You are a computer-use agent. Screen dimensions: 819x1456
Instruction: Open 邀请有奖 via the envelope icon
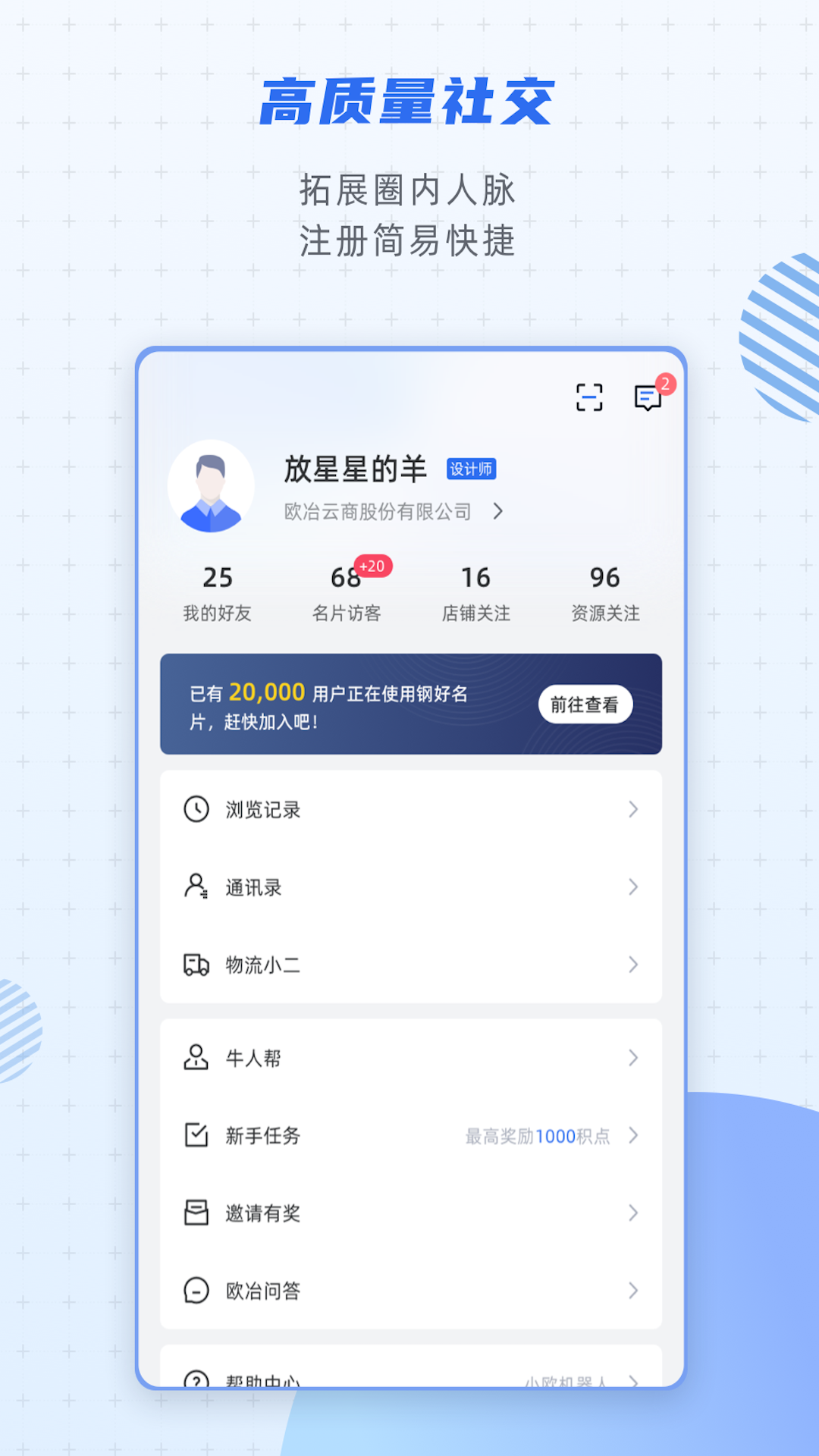click(x=196, y=1214)
